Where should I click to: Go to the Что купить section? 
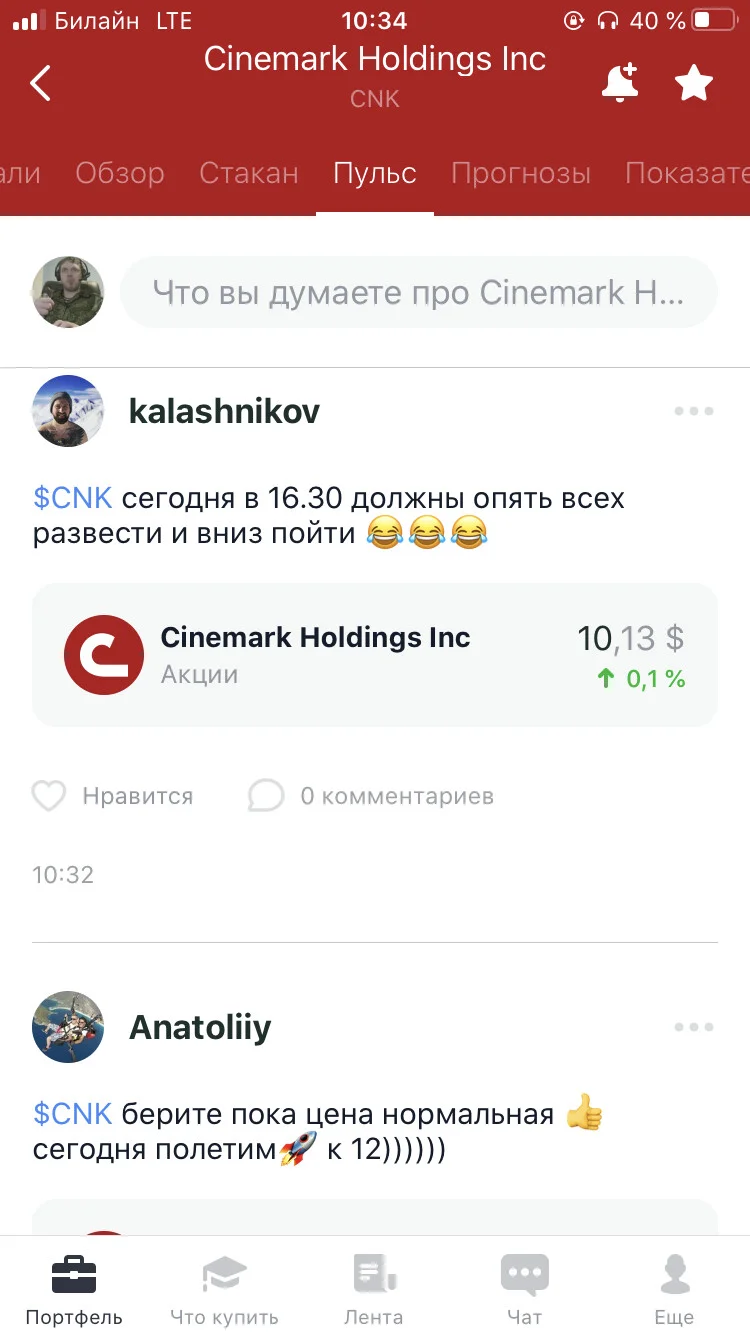pos(225,1289)
